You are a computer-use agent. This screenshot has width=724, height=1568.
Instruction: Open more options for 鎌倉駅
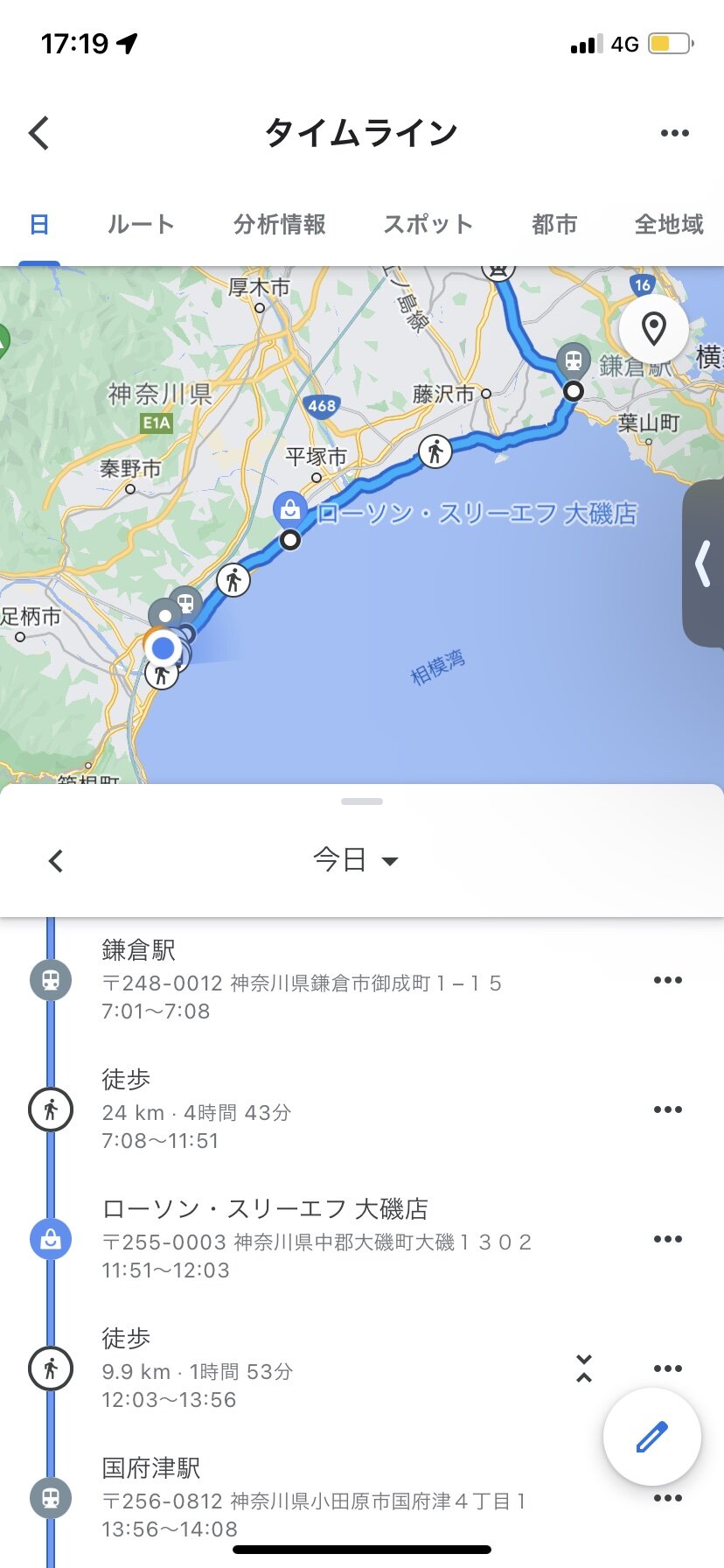click(x=667, y=980)
